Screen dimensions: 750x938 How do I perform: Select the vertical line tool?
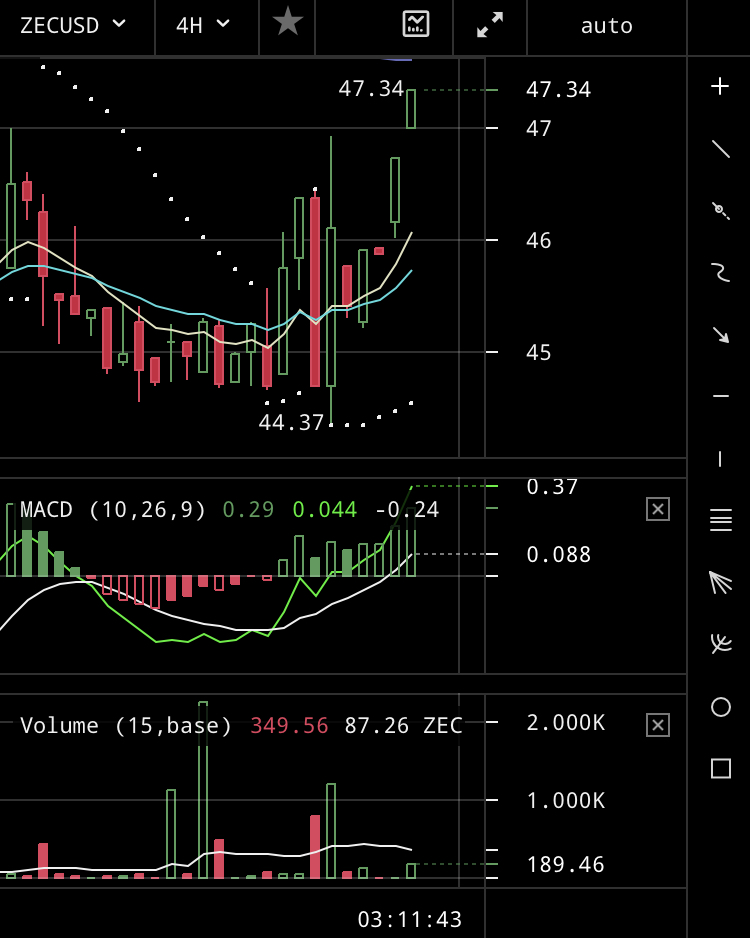(x=720, y=459)
